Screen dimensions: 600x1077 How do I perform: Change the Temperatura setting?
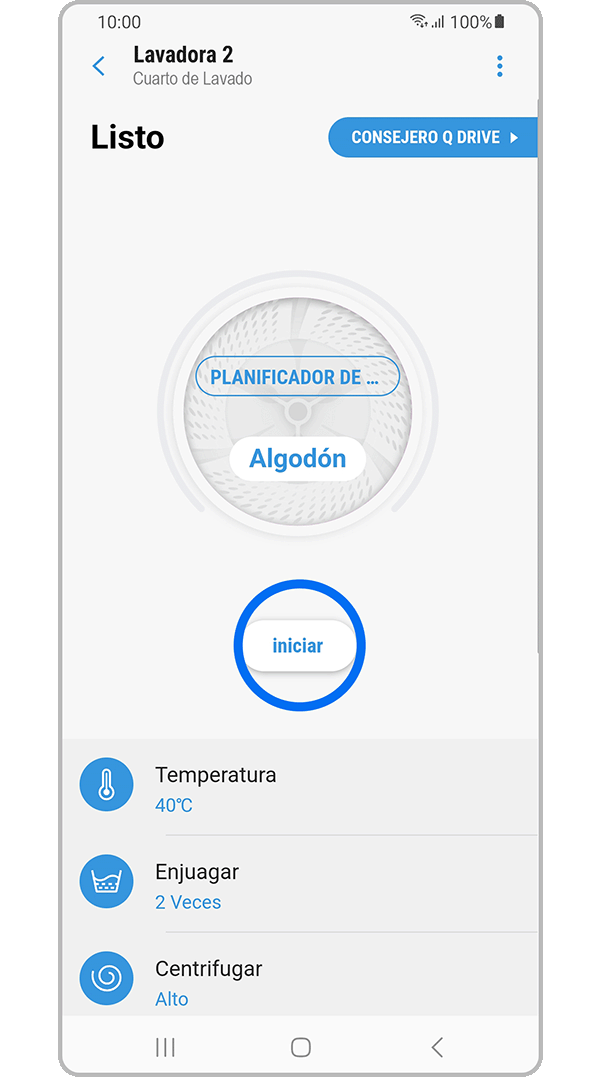(x=300, y=787)
